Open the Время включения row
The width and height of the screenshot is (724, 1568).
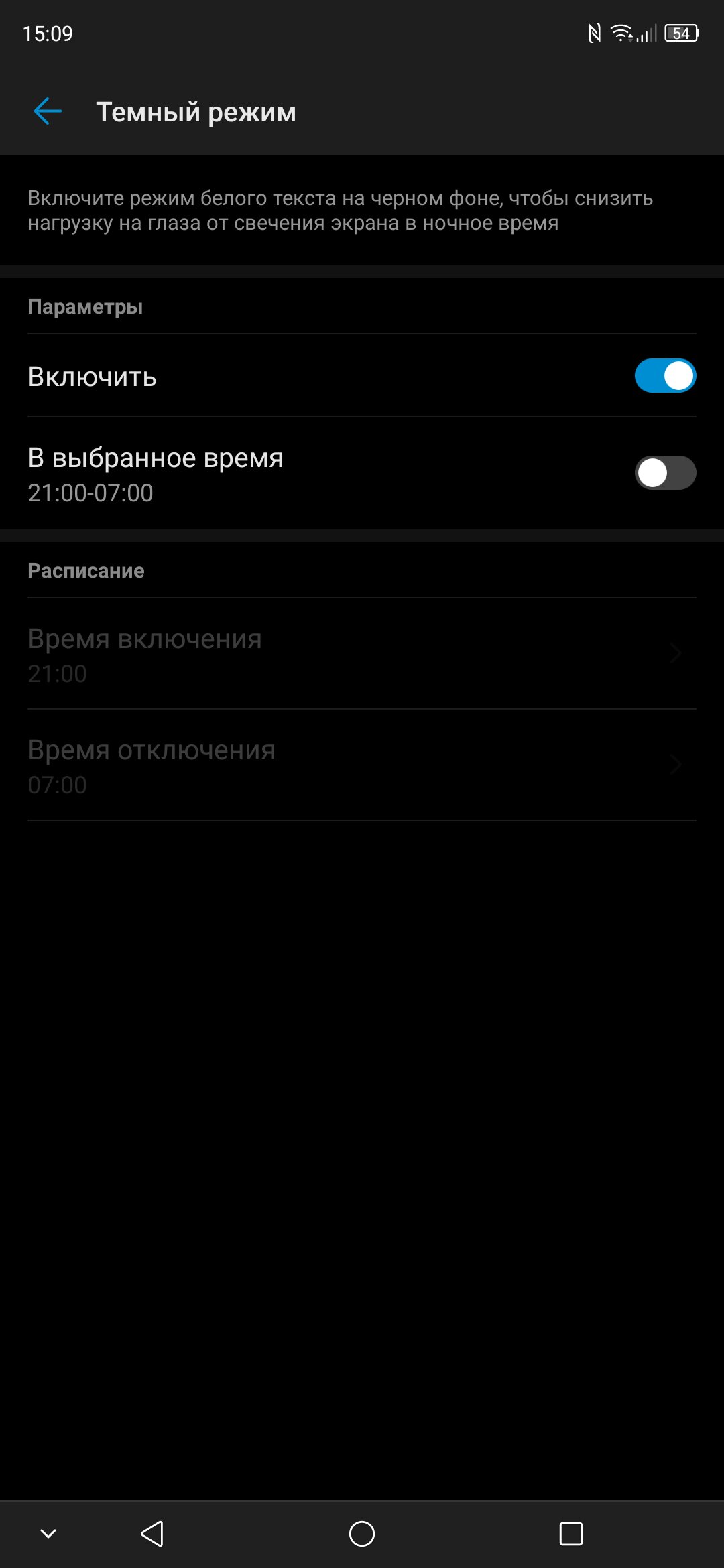pos(362,654)
